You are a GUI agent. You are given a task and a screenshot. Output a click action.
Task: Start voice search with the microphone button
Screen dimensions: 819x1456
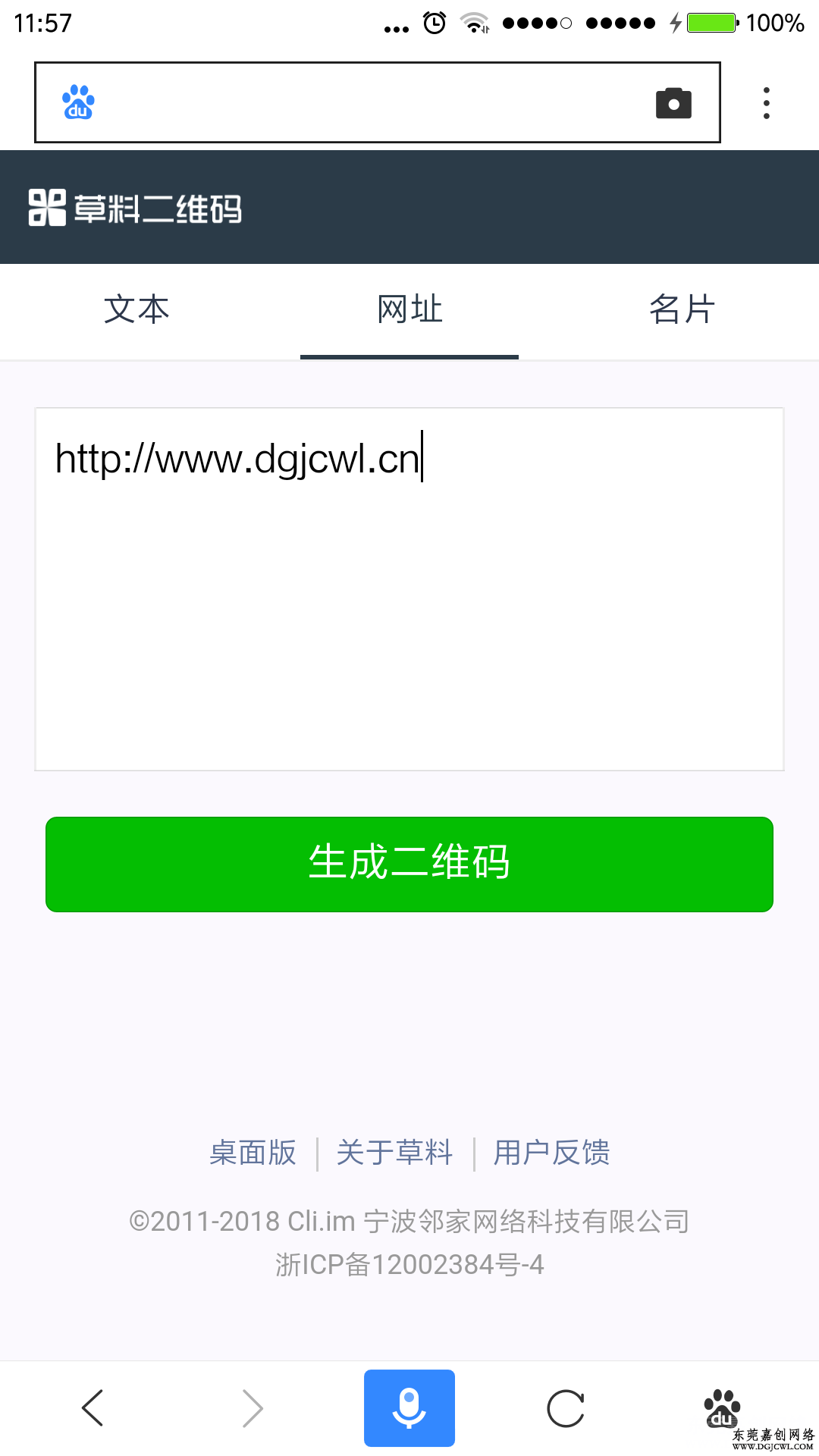pos(409,1408)
